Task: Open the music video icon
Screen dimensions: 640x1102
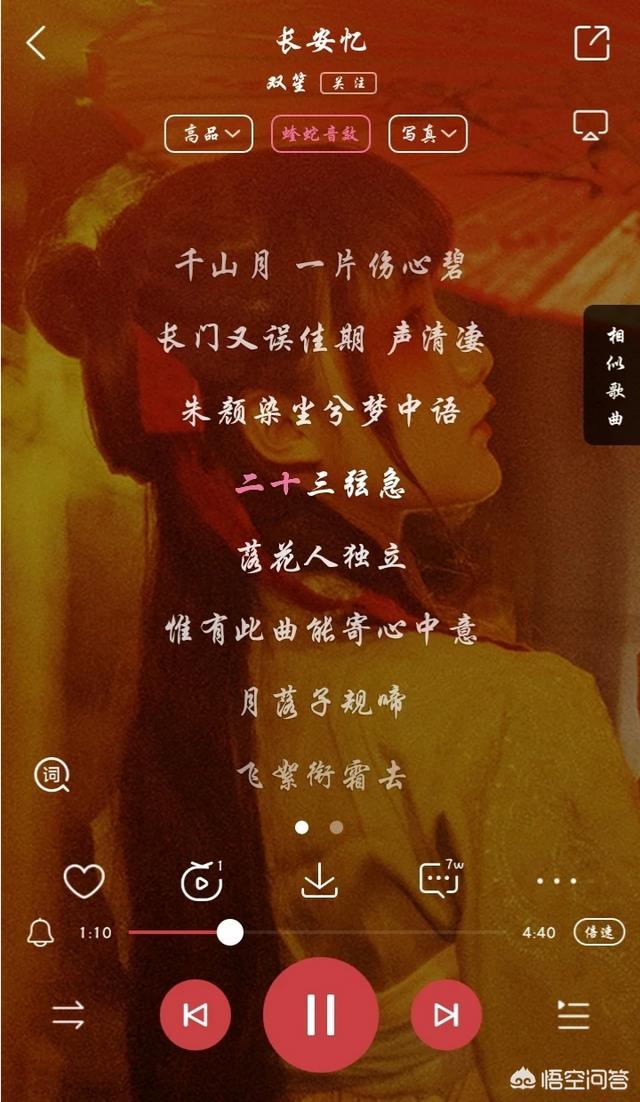Action: pos(202,881)
